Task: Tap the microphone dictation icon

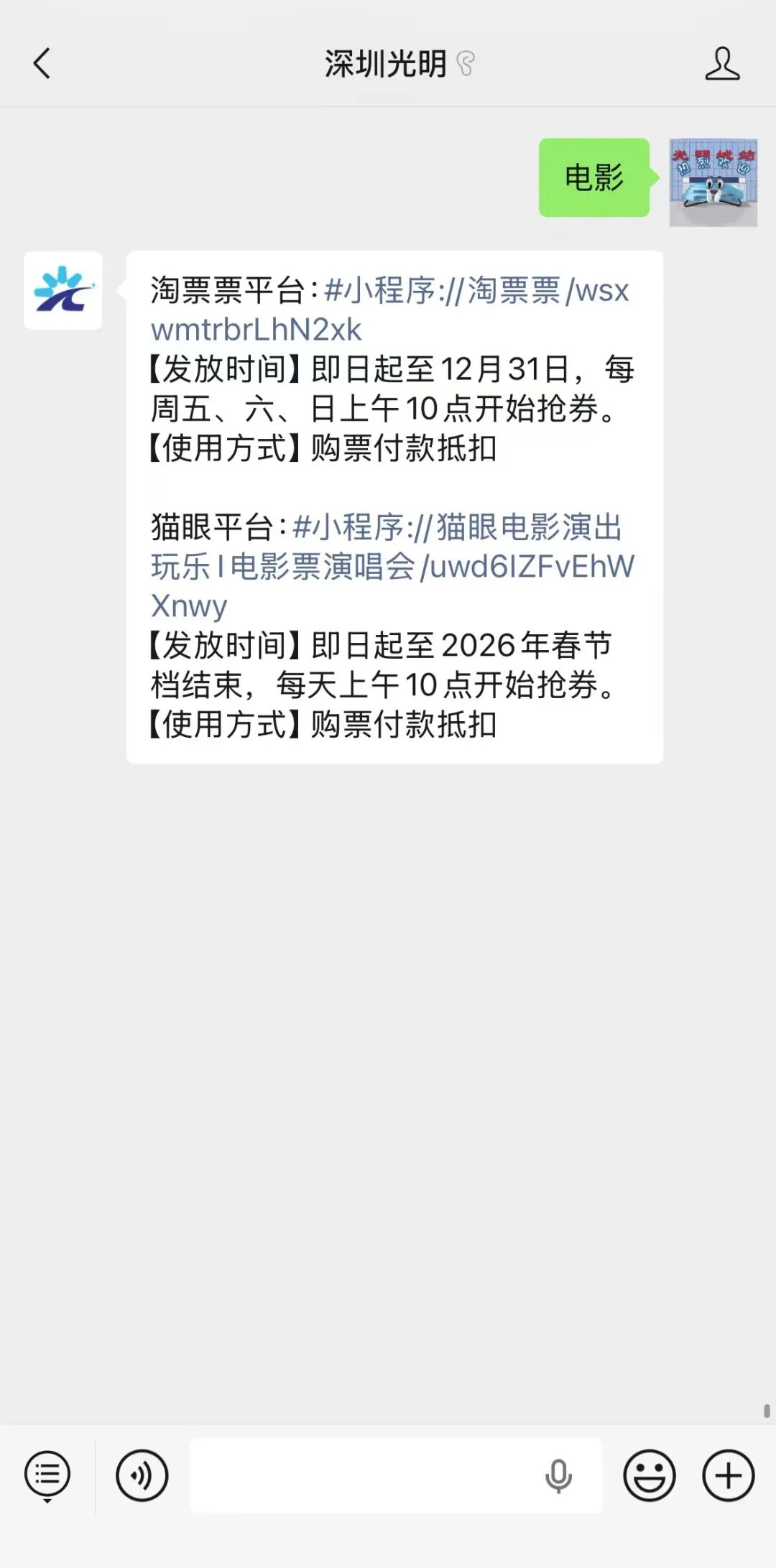Action: [x=558, y=1476]
